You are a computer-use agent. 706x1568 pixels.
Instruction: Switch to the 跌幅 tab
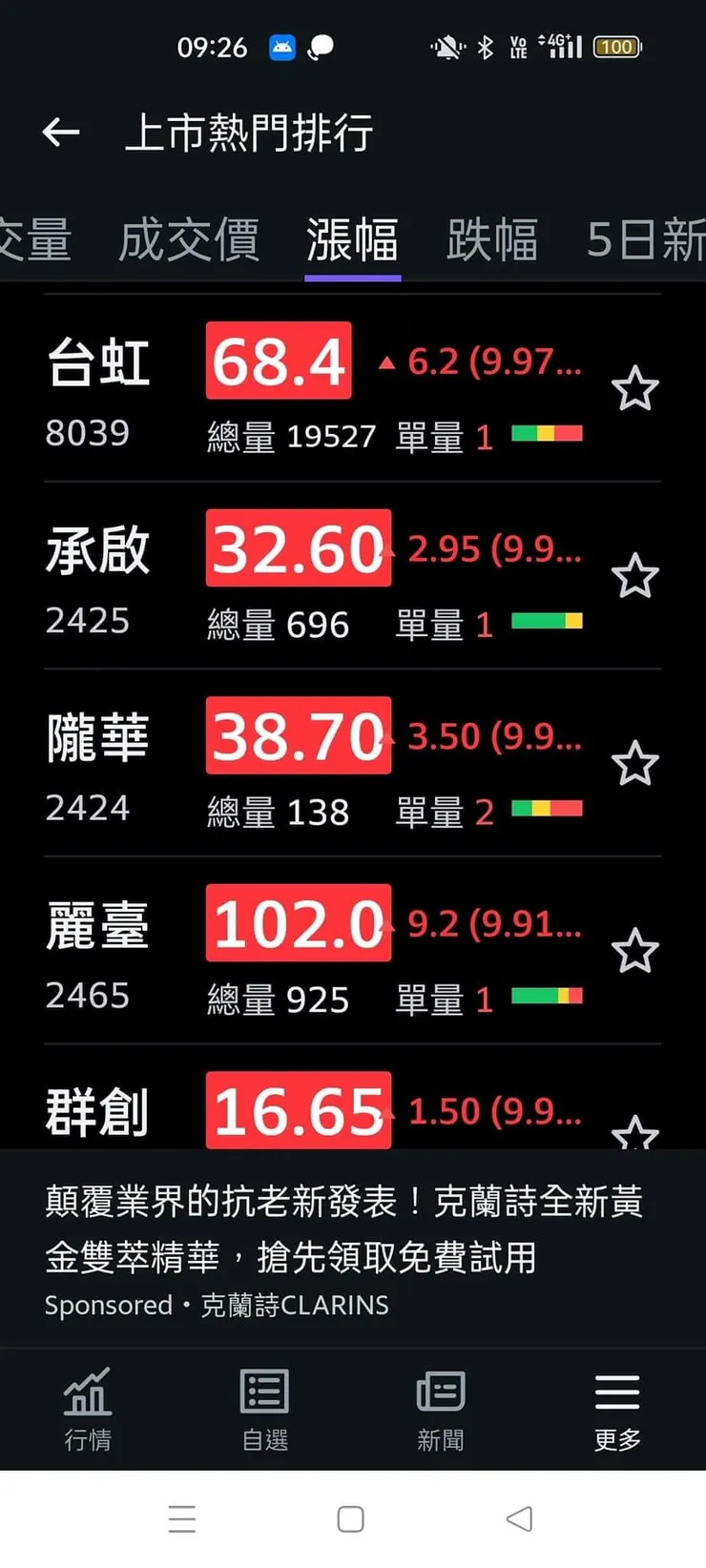coord(492,238)
